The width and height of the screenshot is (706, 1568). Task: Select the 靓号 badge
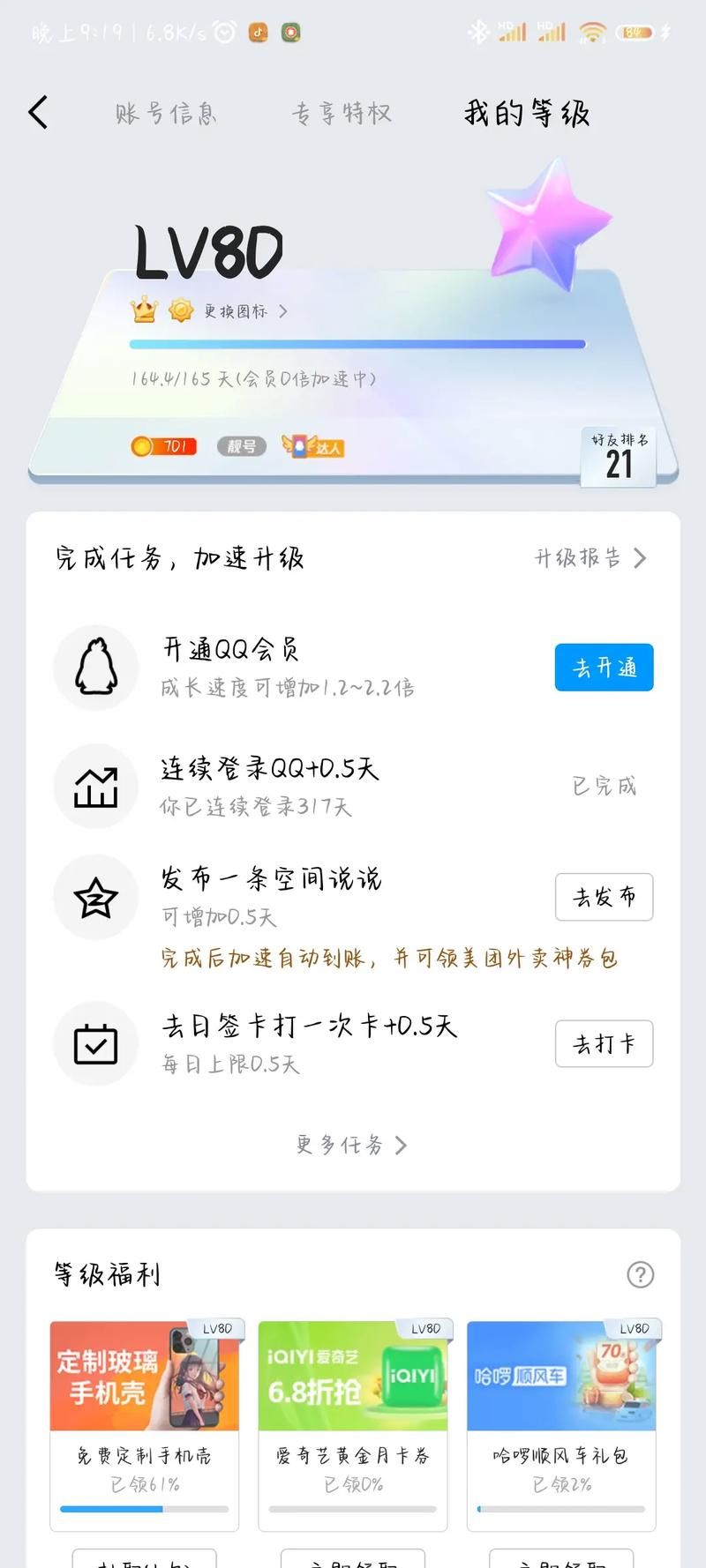click(240, 447)
